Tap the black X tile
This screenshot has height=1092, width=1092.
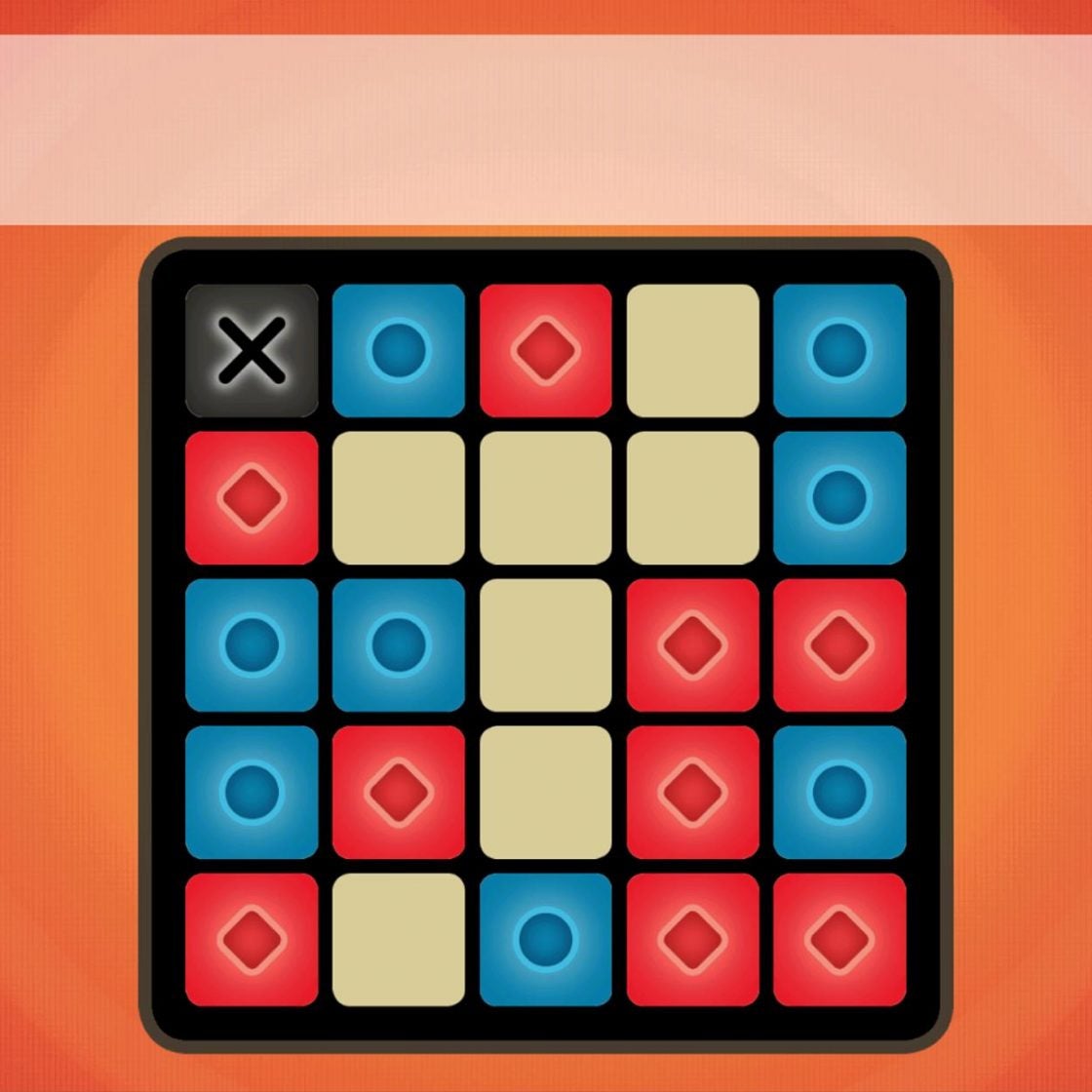tap(252, 351)
